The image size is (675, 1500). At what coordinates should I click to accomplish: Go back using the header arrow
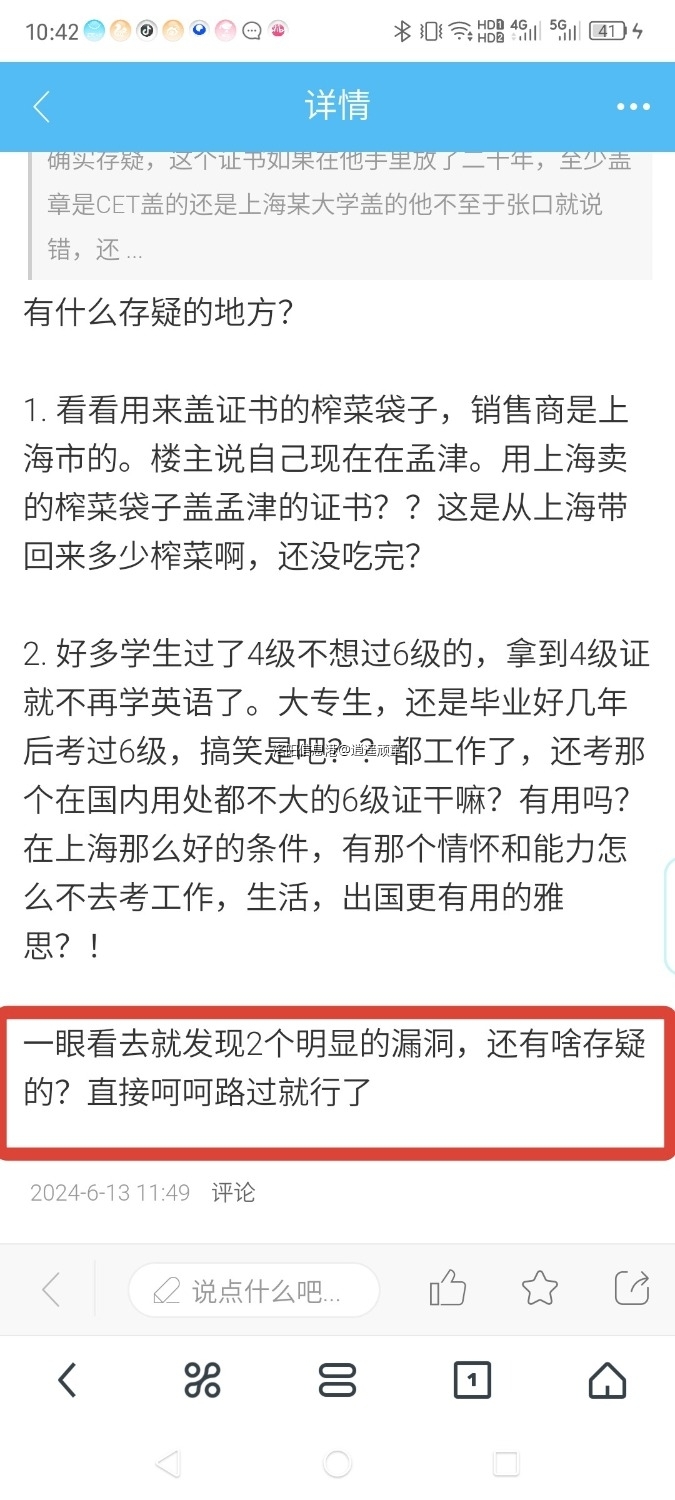tap(41, 107)
